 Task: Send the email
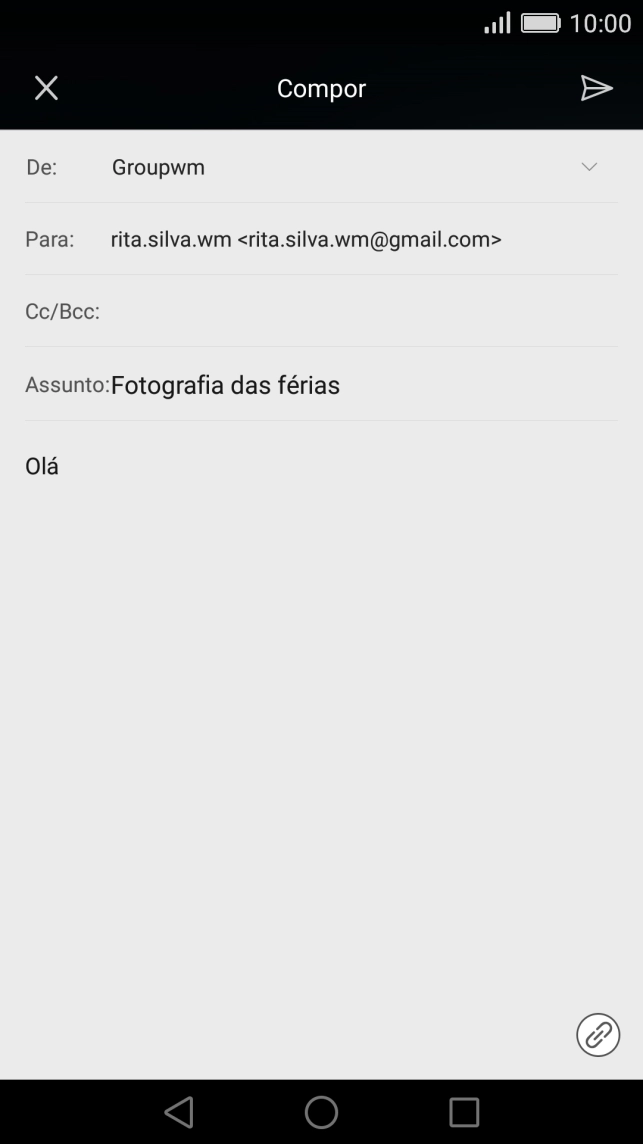(596, 88)
